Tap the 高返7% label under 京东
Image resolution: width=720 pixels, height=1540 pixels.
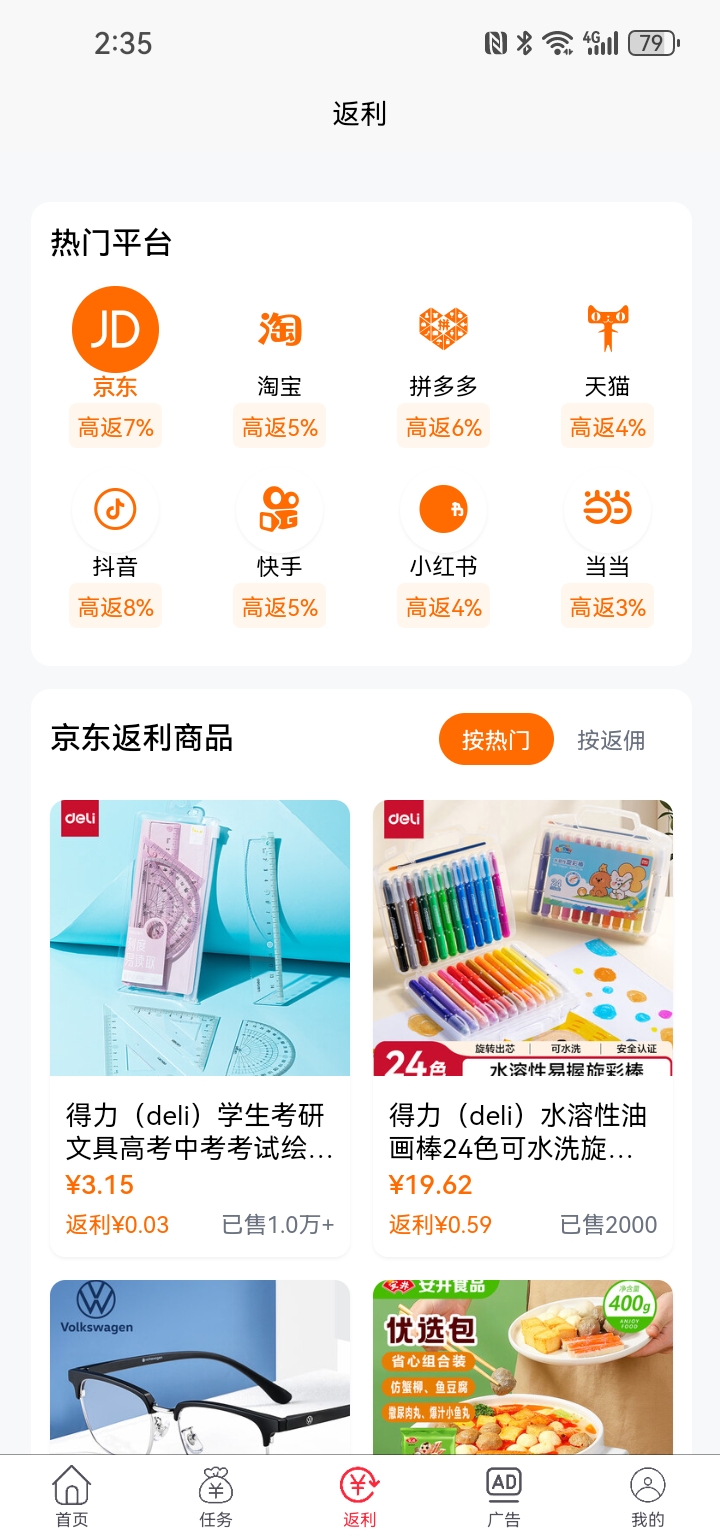(x=115, y=426)
